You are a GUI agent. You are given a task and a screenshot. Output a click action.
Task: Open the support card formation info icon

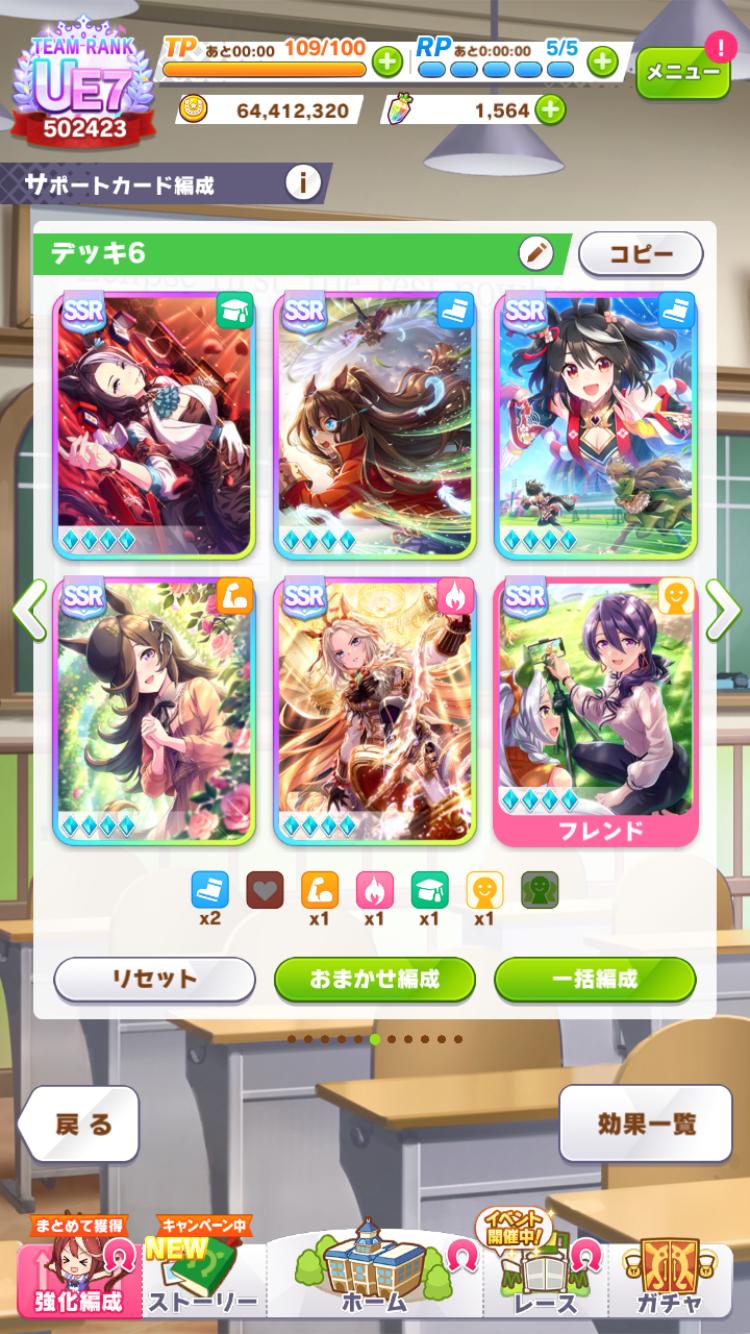point(302,183)
